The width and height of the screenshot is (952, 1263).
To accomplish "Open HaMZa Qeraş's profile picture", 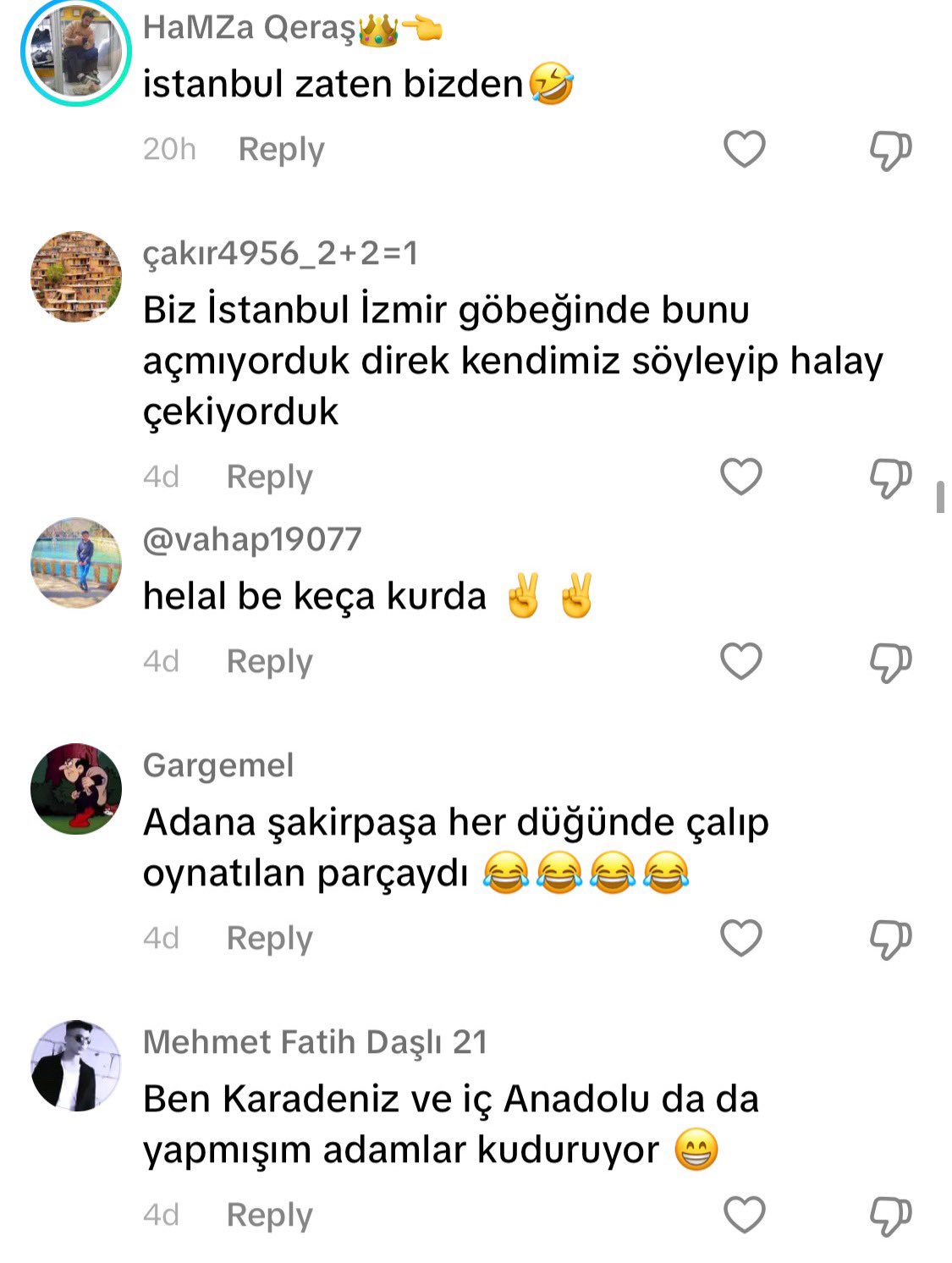I will coord(76,52).
